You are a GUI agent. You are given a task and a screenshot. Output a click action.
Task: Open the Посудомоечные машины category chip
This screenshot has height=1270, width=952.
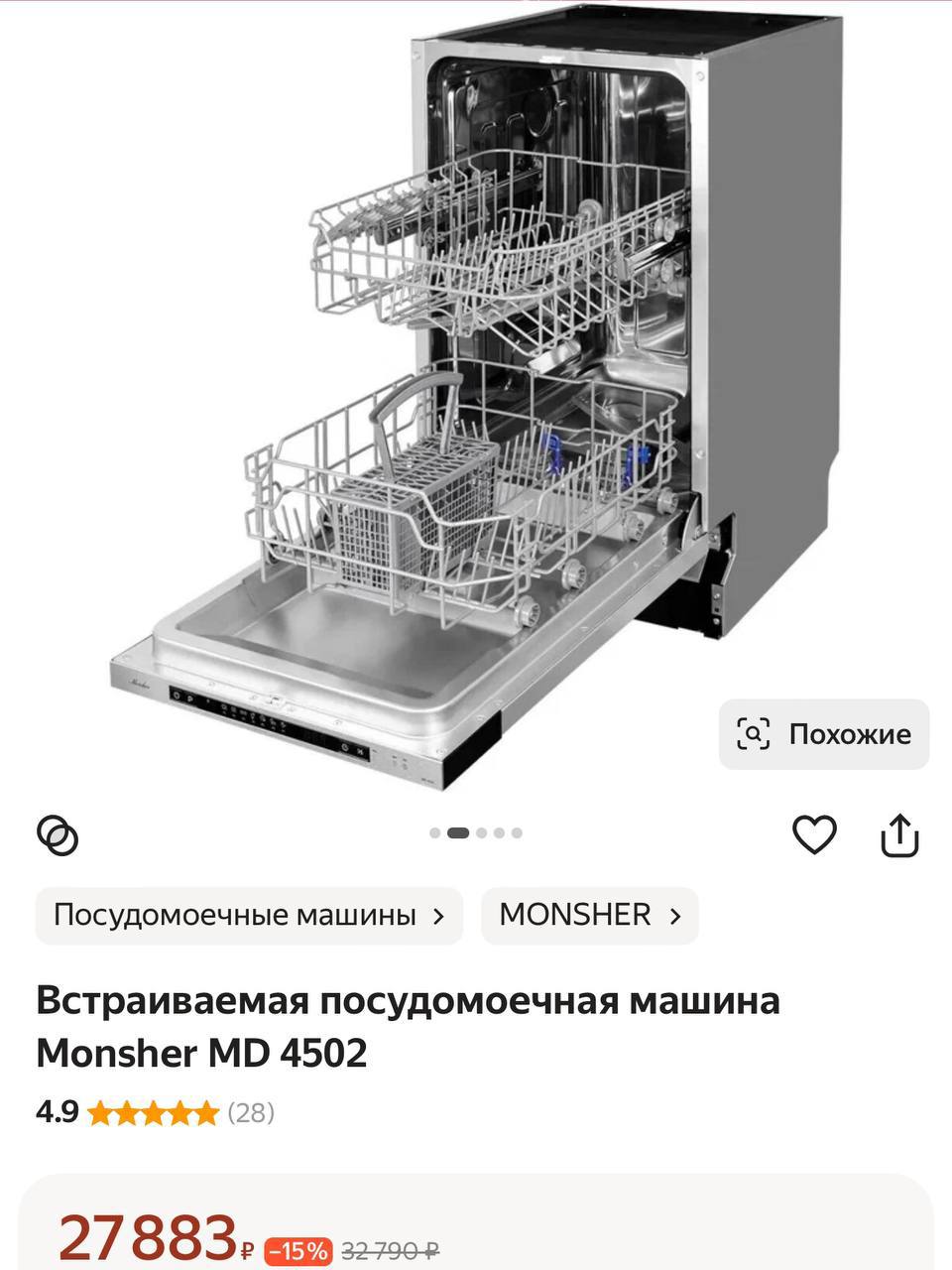[249, 915]
